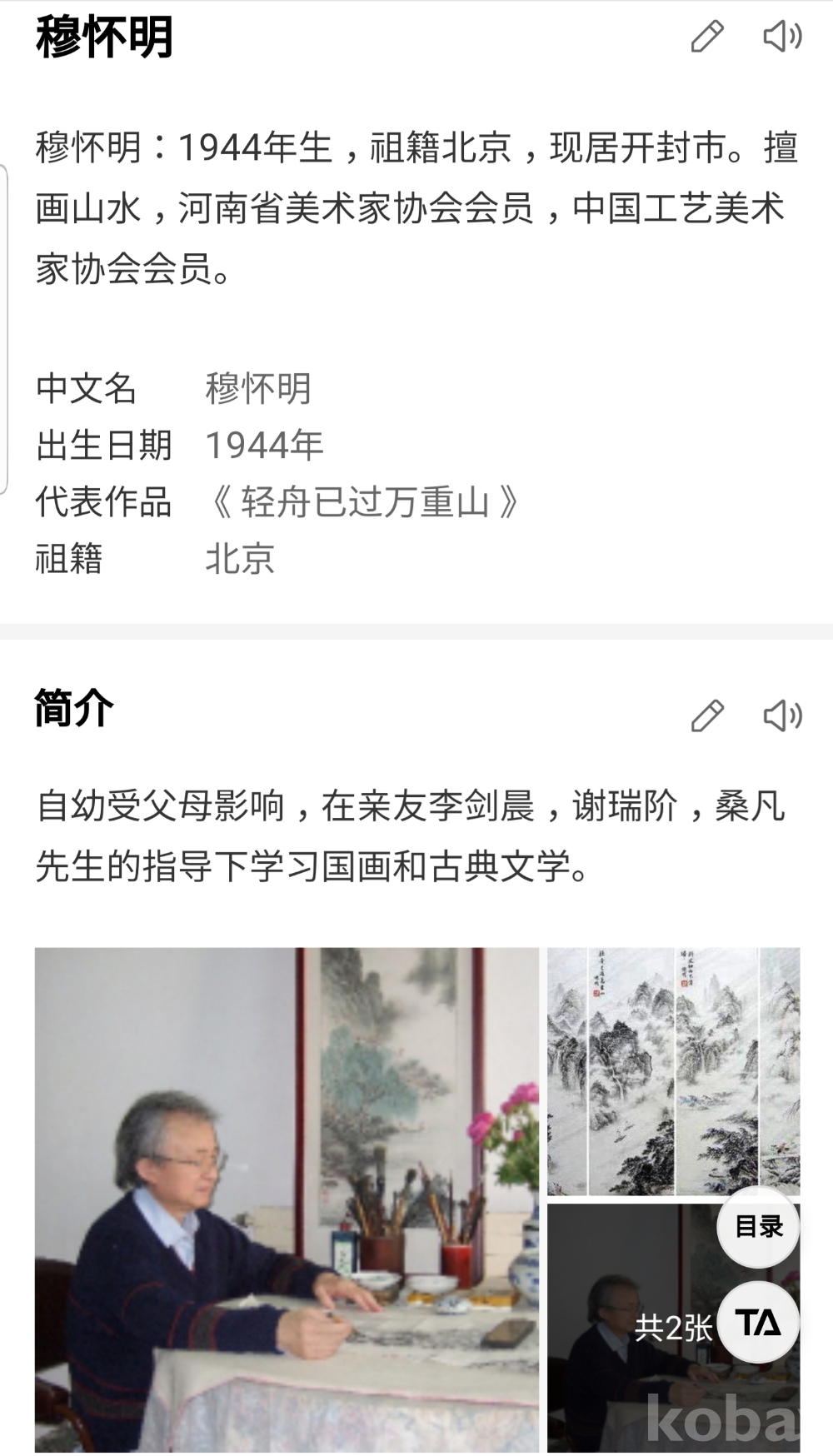Listen to the 简介 section audio
The width and height of the screenshot is (833, 1456).
coord(782,716)
